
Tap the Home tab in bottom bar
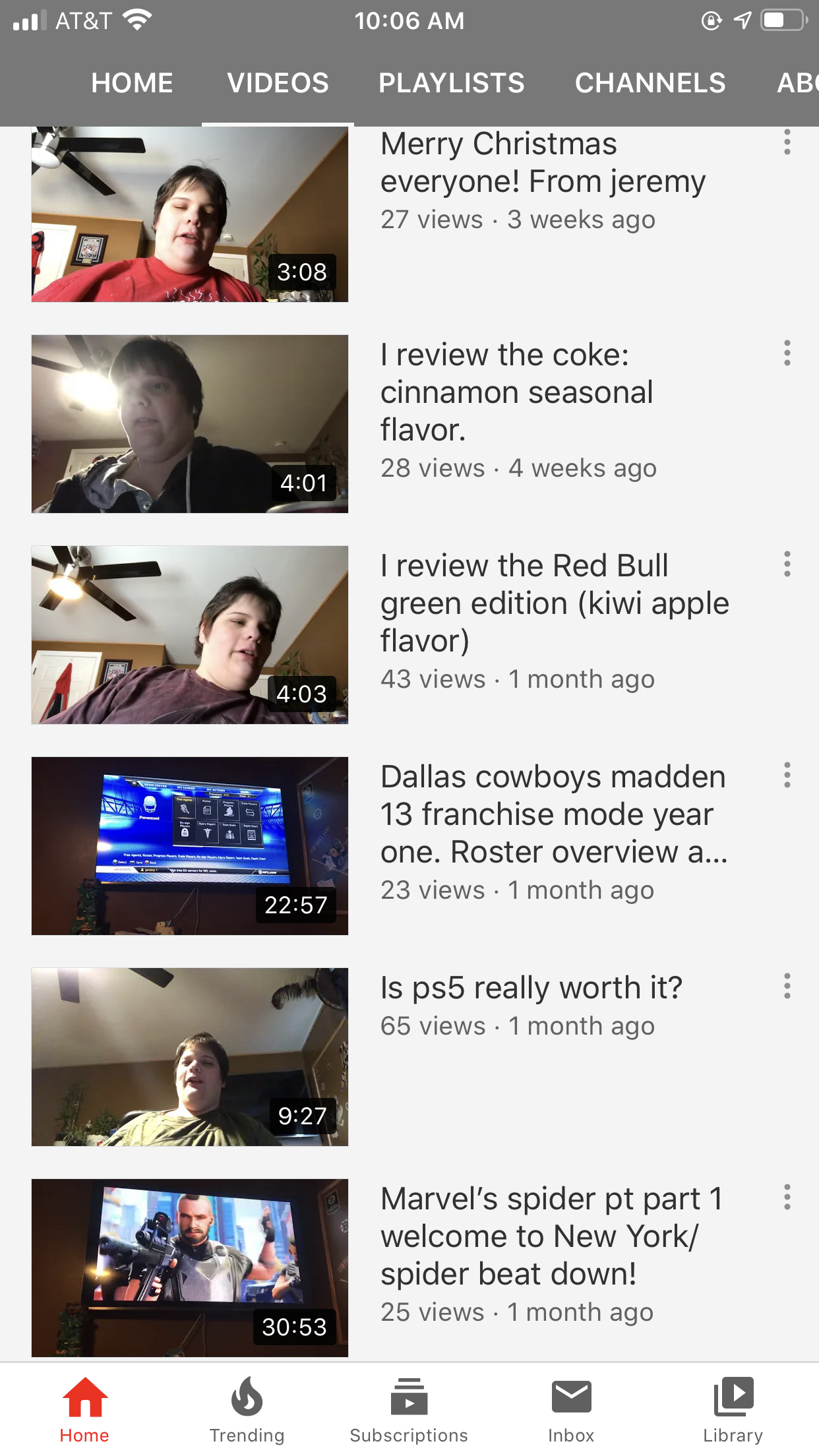[84, 1410]
